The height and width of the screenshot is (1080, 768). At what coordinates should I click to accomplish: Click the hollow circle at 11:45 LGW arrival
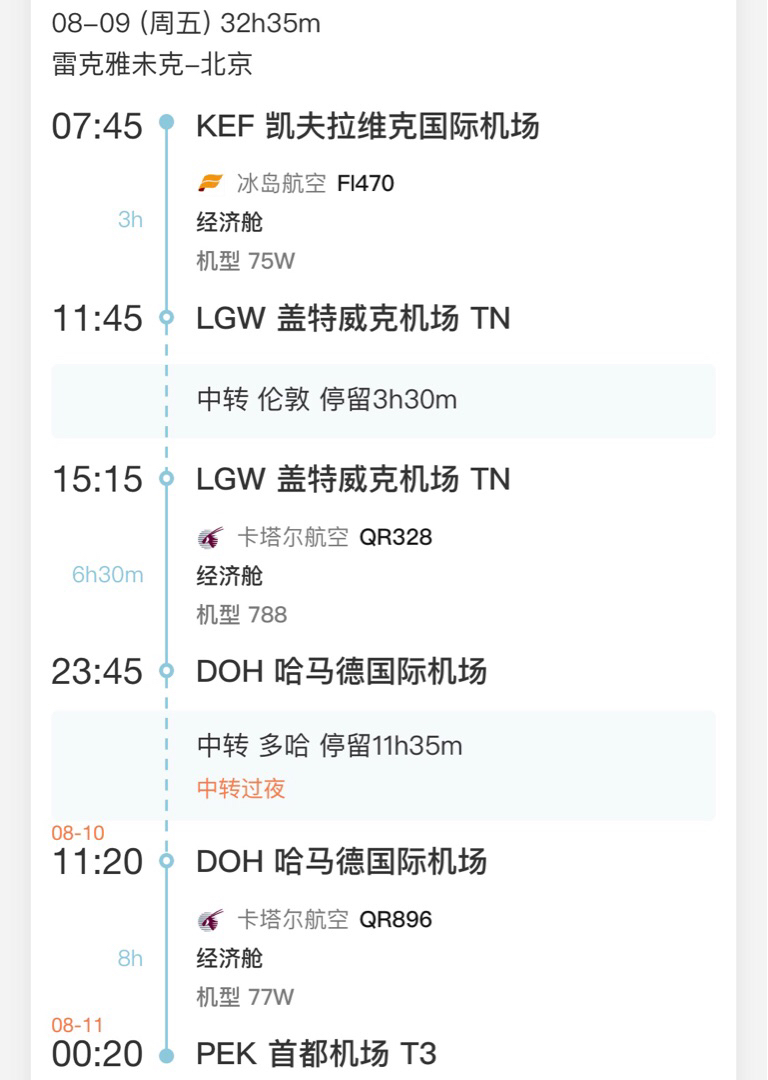(x=166, y=318)
